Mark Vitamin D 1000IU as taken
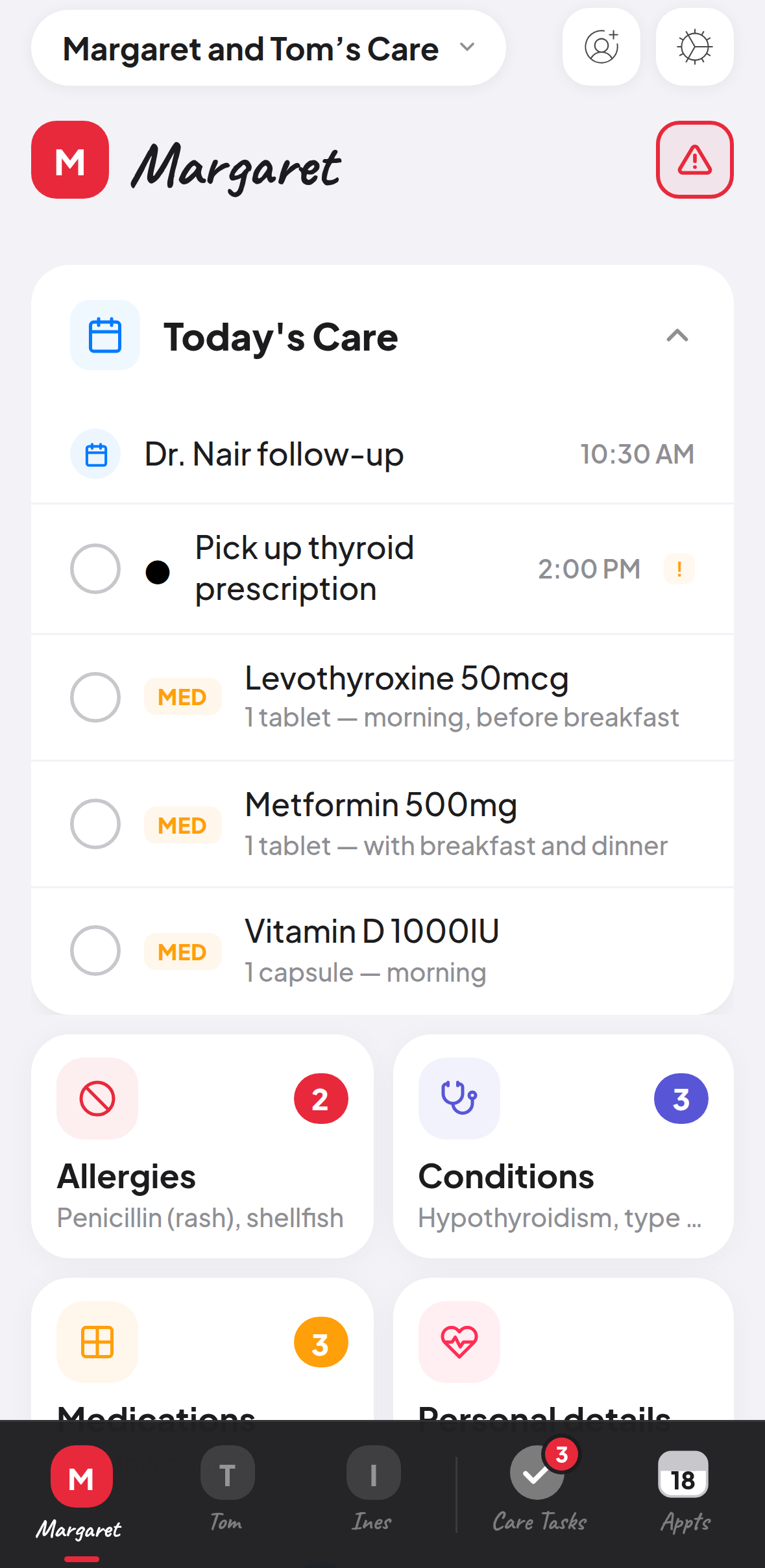765x1568 pixels. 95,951
